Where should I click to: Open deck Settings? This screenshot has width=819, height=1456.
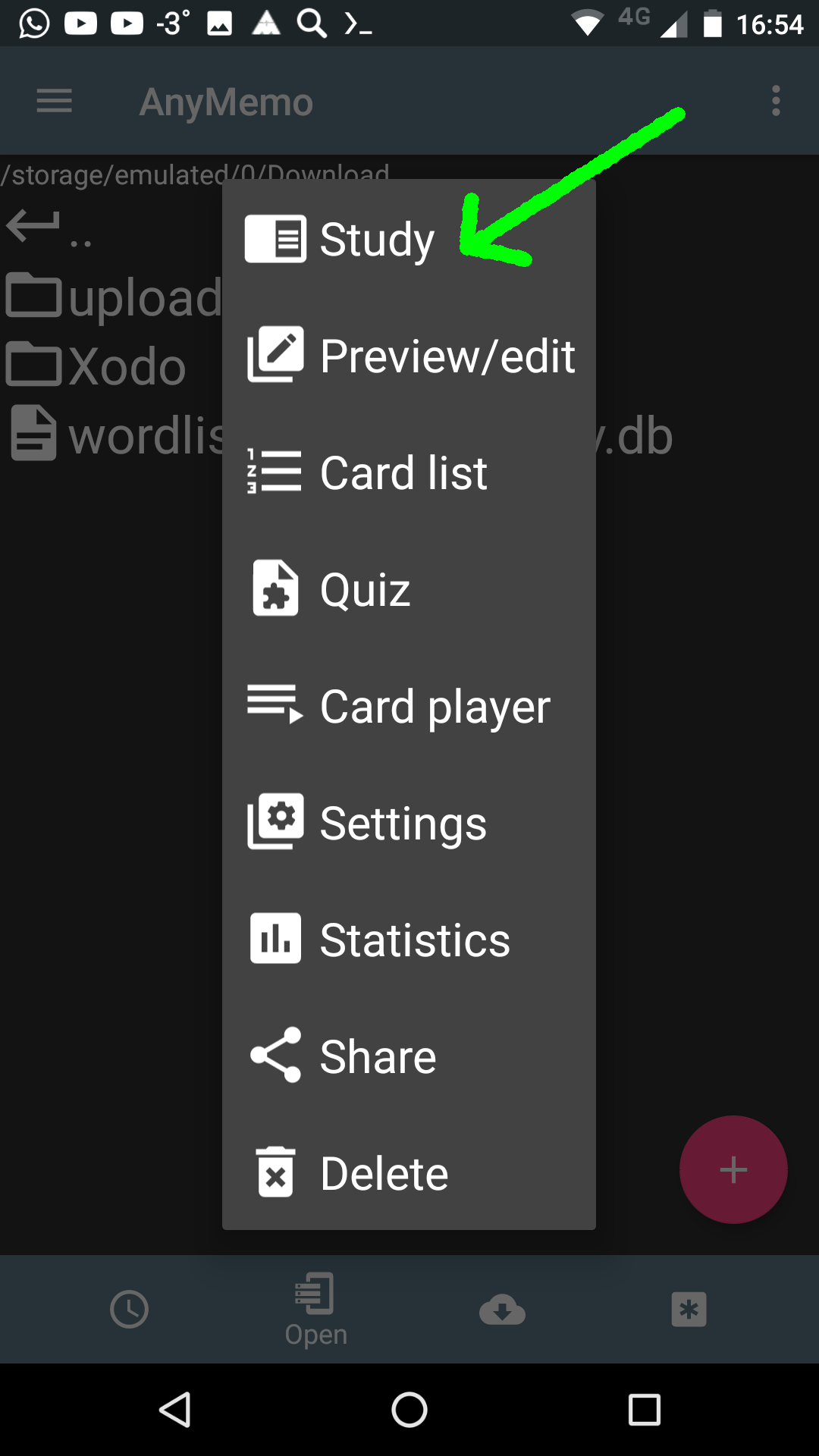[x=403, y=824]
